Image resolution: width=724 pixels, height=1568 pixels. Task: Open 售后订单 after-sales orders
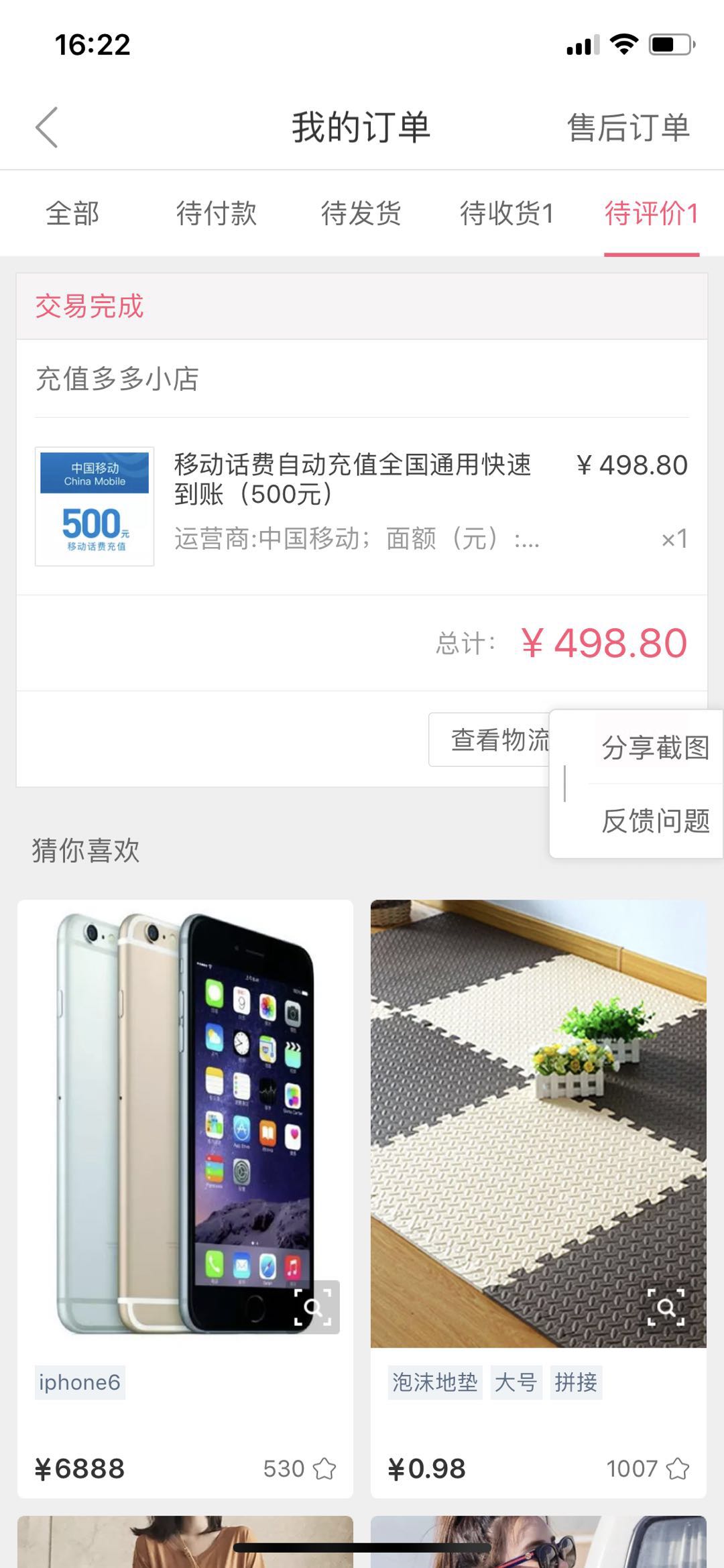tap(628, 127)
